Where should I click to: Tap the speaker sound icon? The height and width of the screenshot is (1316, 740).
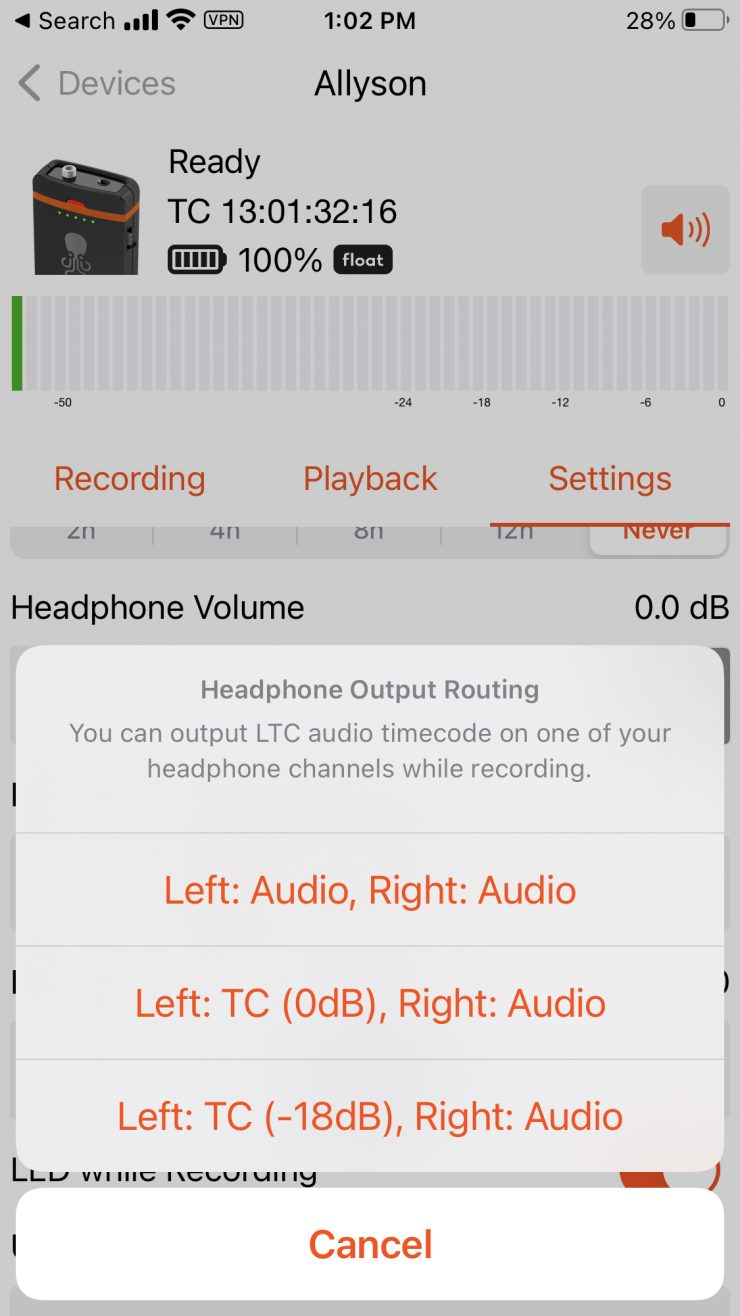pos(685,230)
